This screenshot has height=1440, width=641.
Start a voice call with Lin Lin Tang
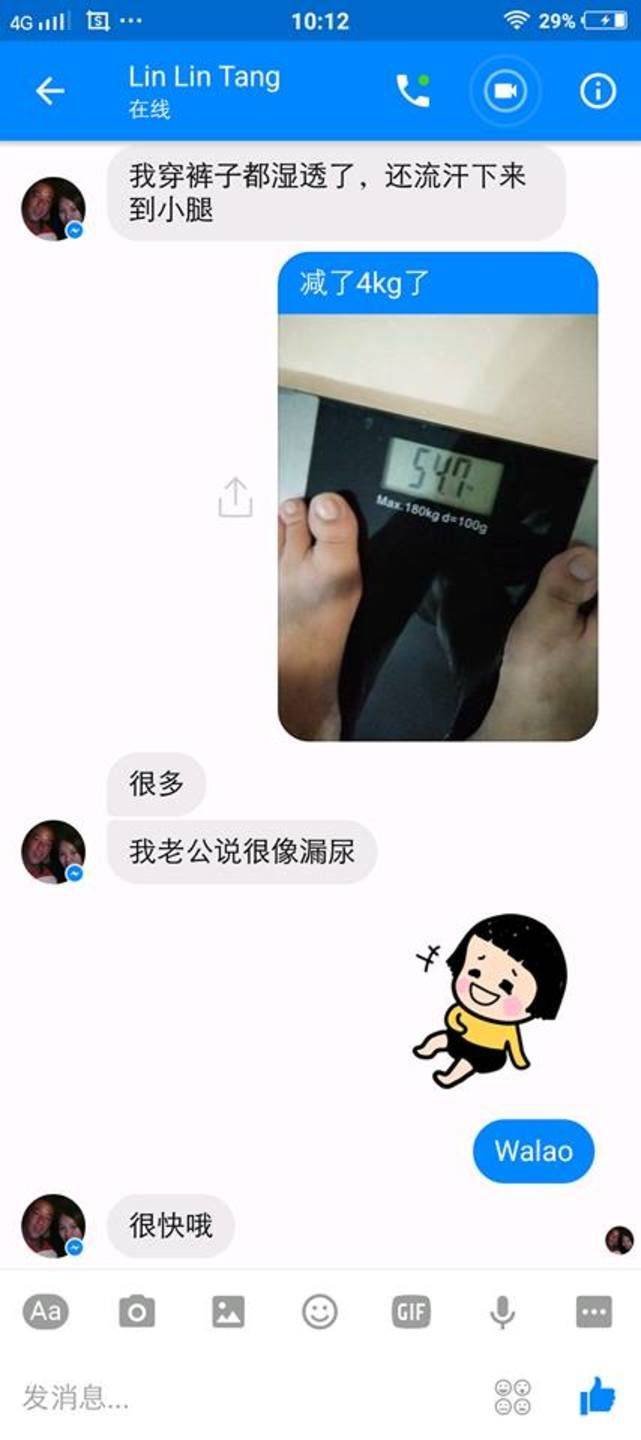[x=412, y=91]
